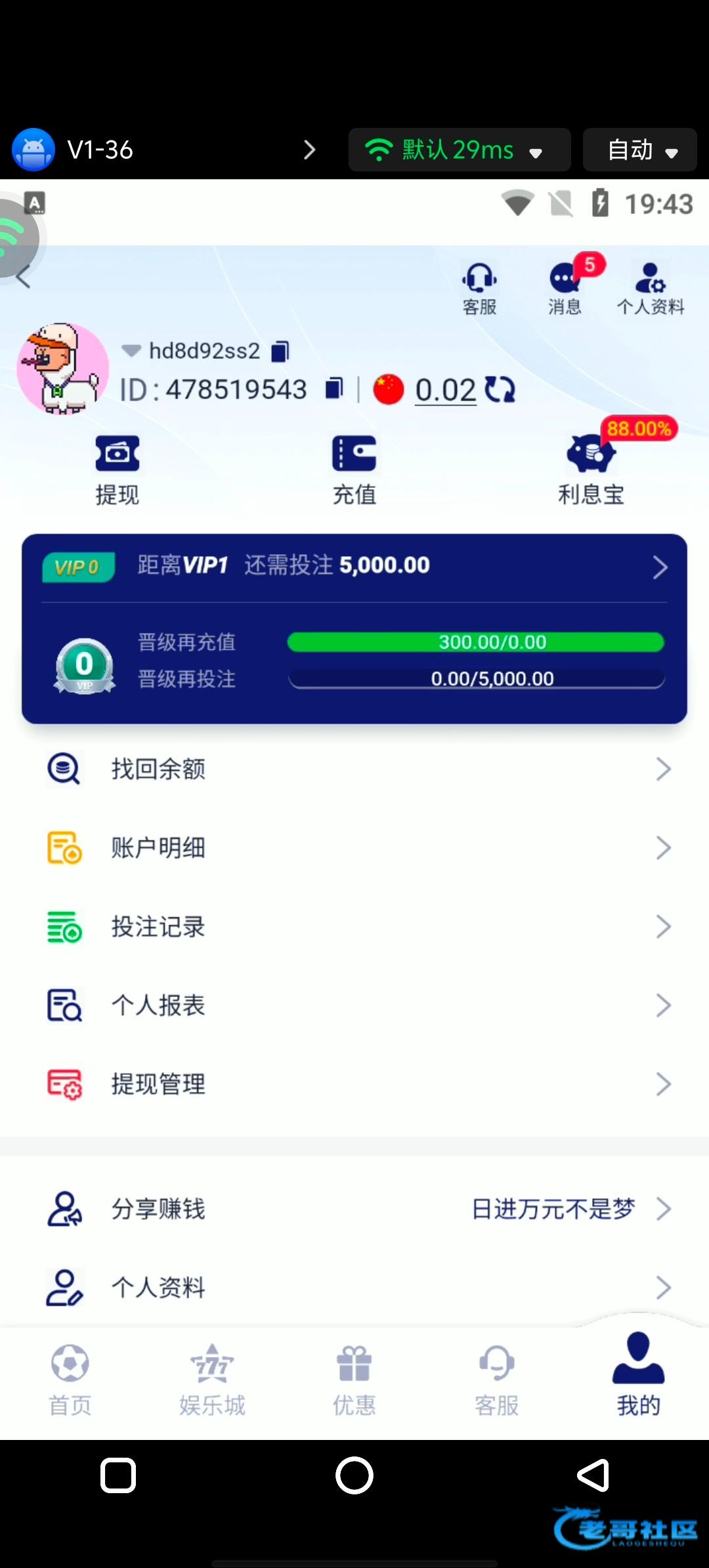Image resolution: width=709 pixels, height=1568 pixels.
Task: Open 利息宝 interest savings
Action: pyautogui.click(x=591, y=469)
